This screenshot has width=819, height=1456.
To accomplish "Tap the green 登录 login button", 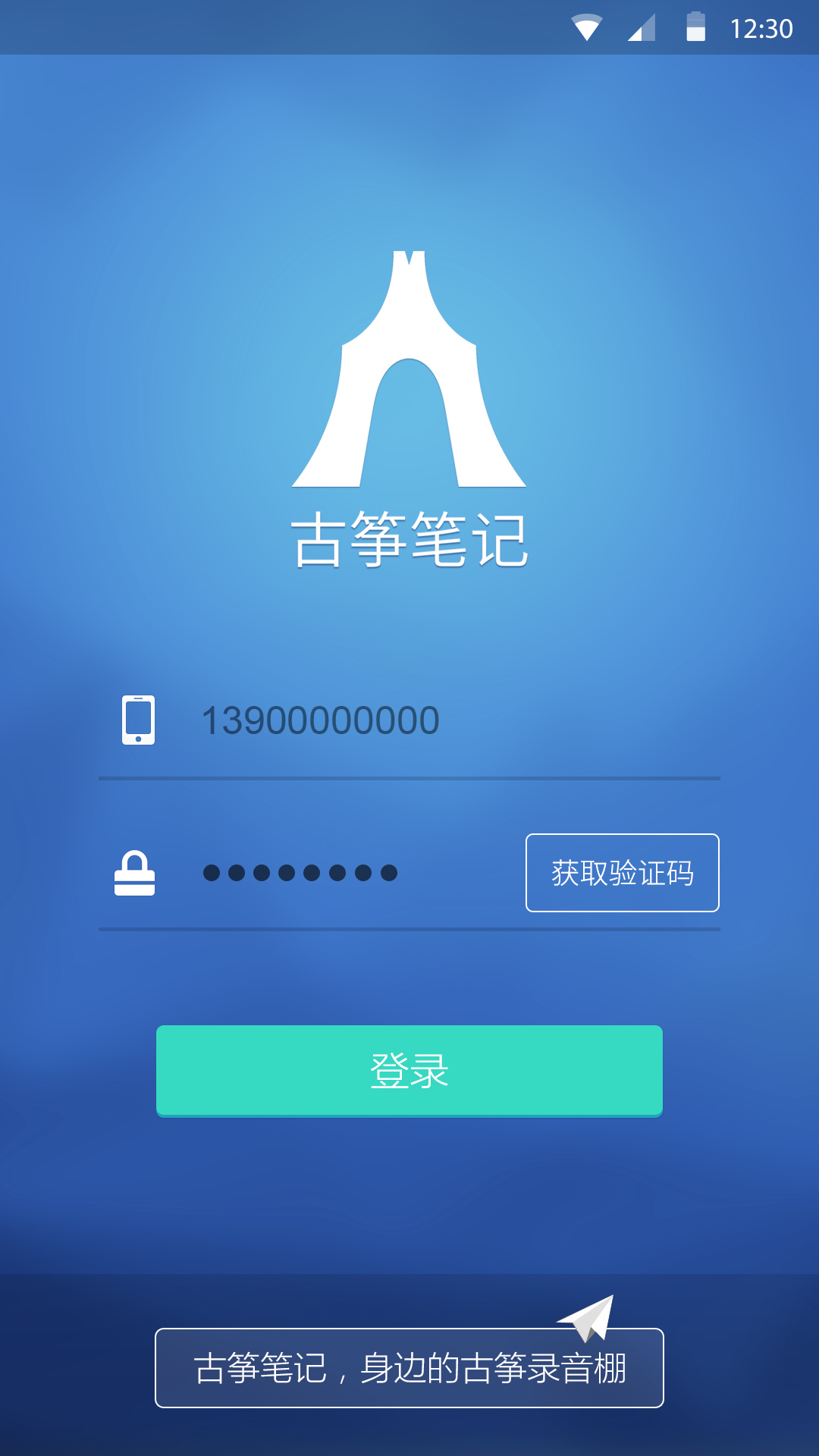I will pos(409,1071).
